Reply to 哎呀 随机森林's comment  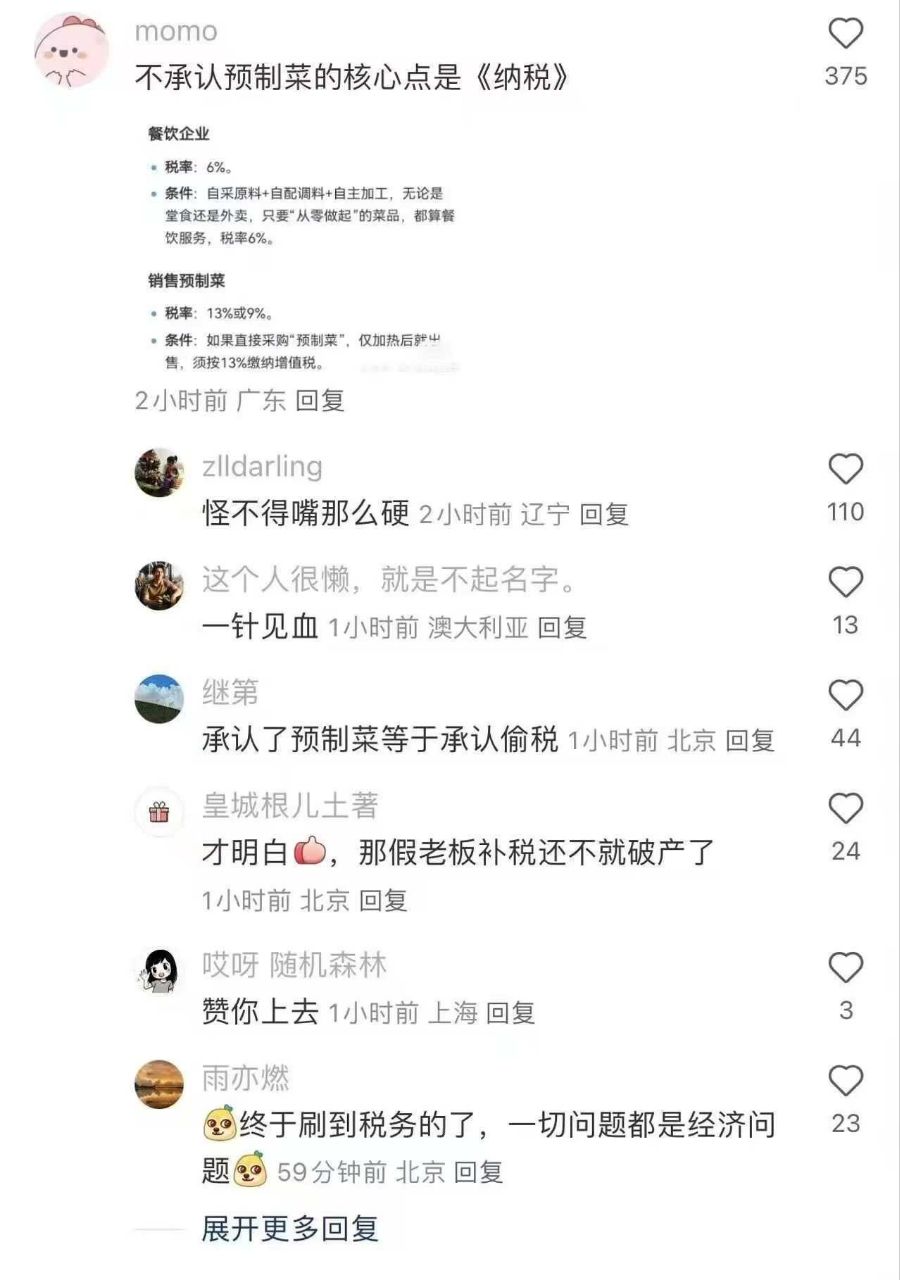pos(510,1013)
